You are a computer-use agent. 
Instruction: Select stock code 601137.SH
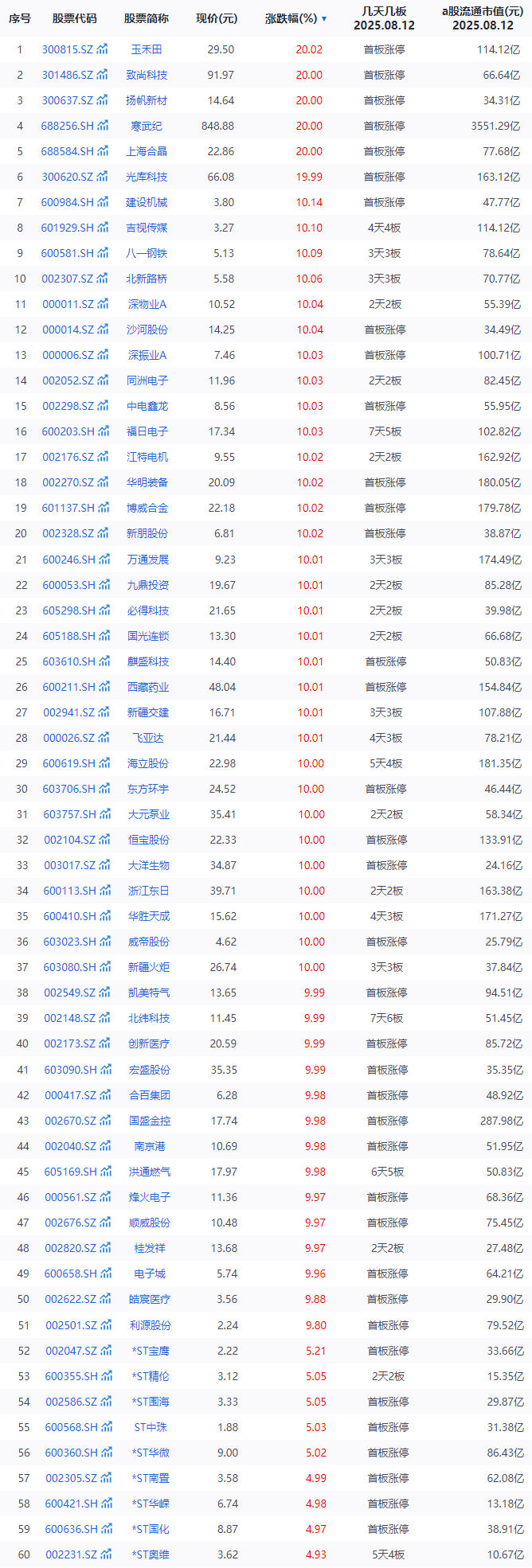tap(68, 508)
